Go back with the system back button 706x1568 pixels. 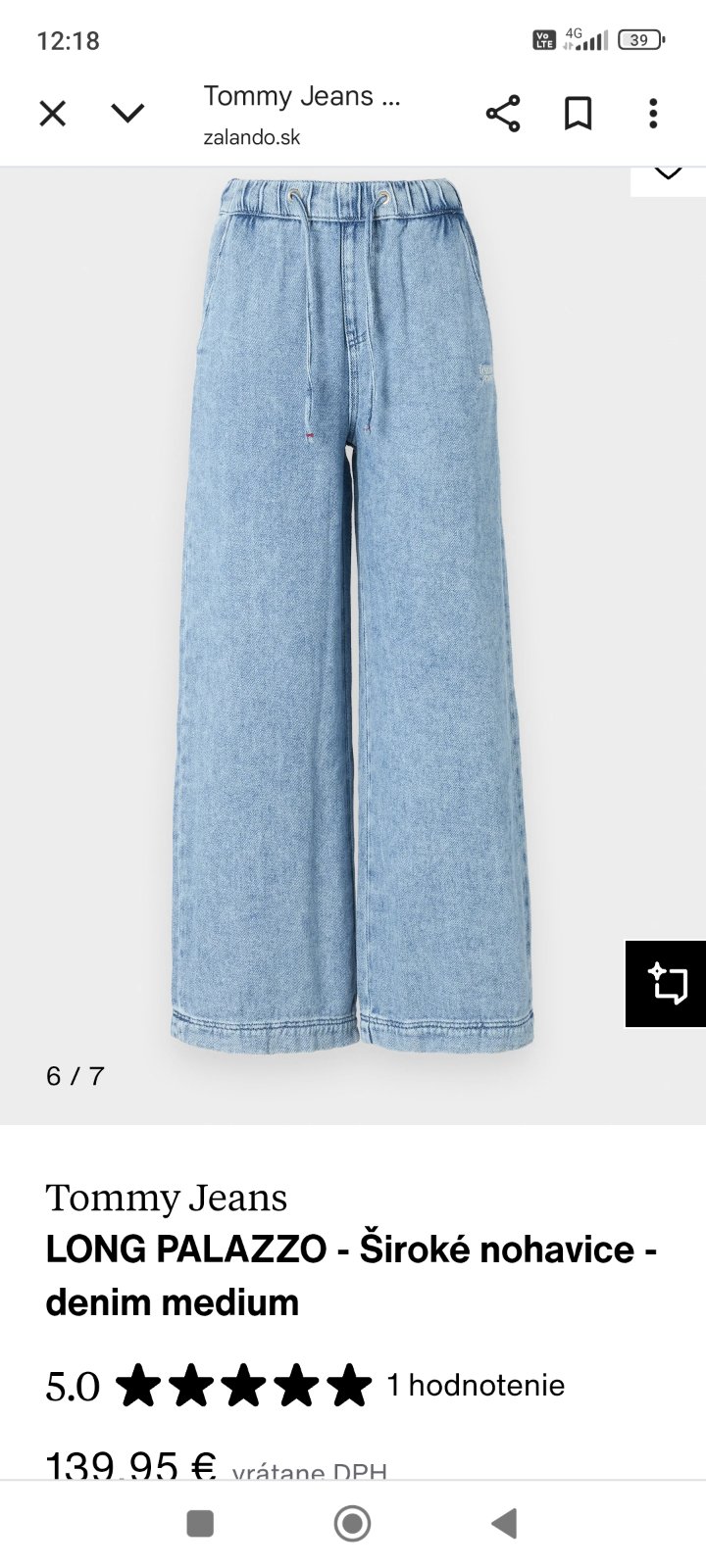click(504, 1523)
